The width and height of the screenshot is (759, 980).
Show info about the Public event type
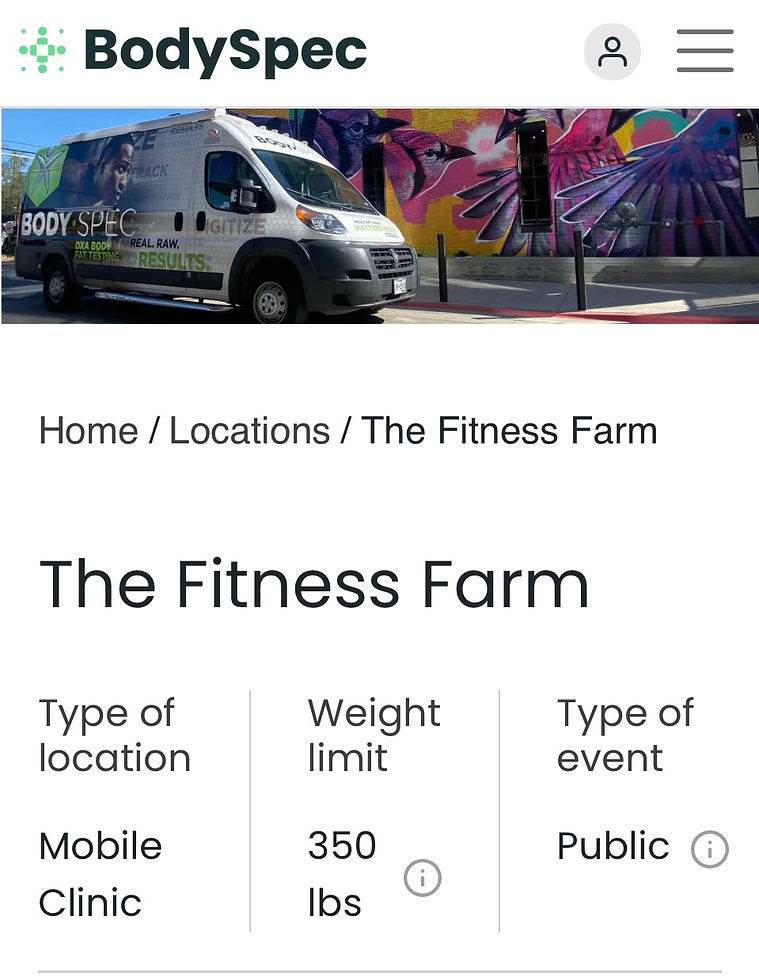tap(710, 849)
